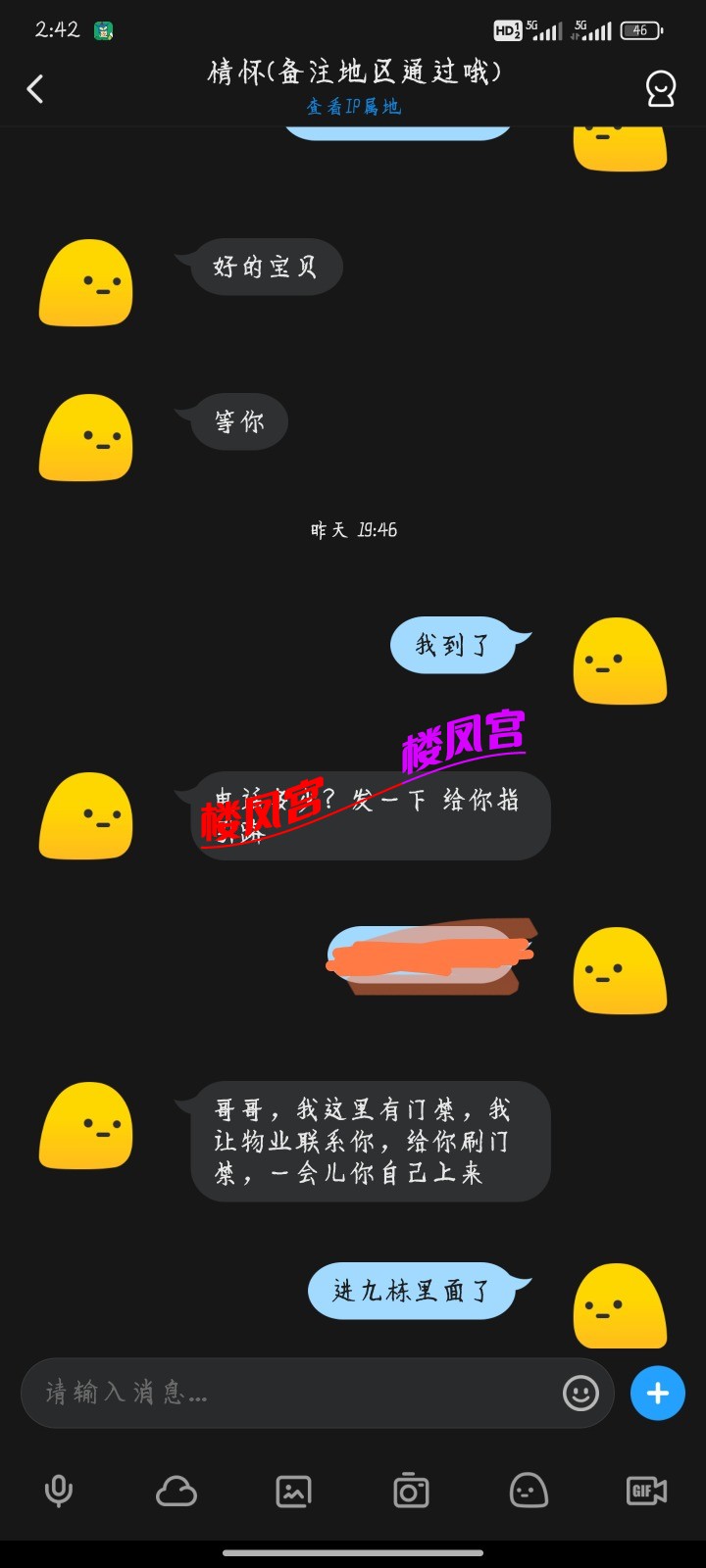Open the avatar next to 好的宝贝
706x1568 pixels.
coord(86,283)
